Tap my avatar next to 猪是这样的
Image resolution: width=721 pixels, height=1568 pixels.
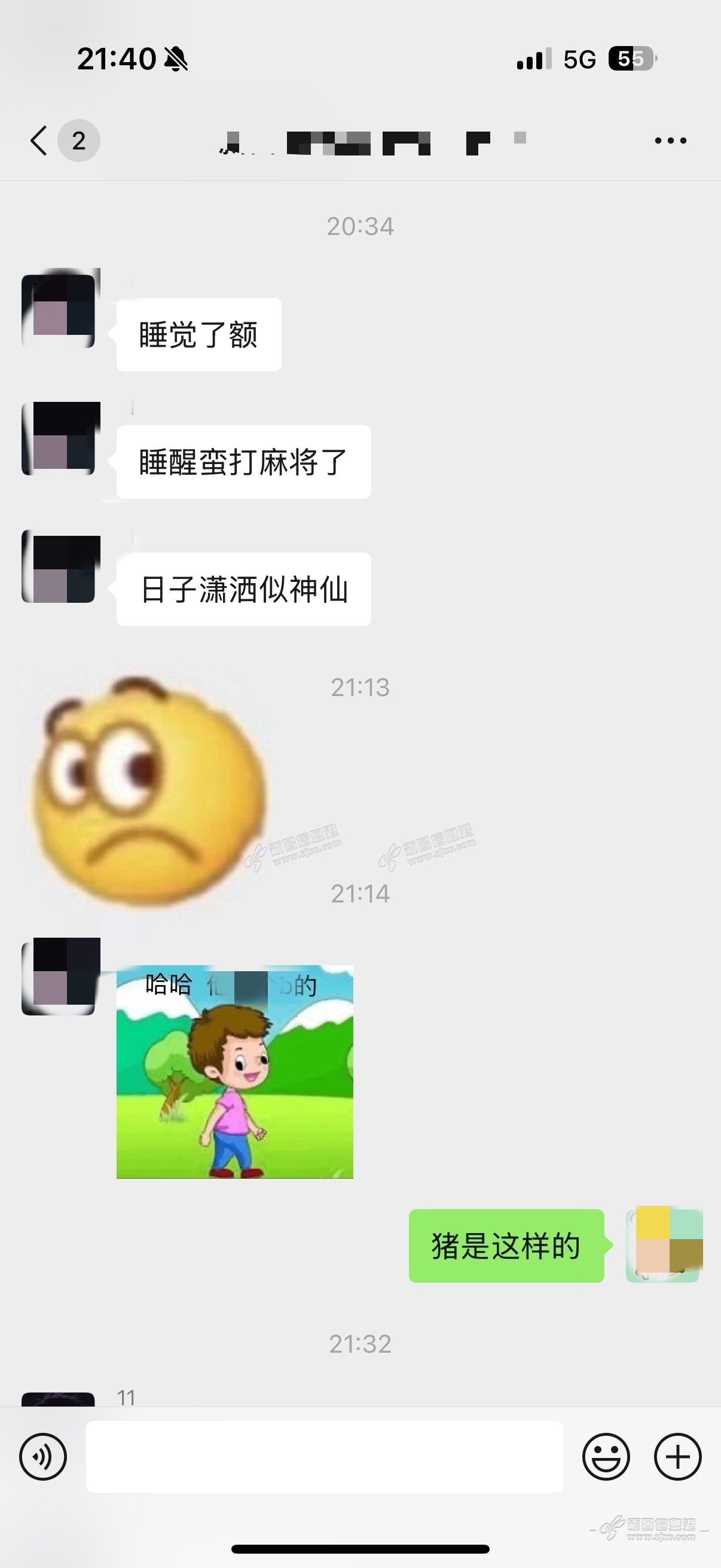click(x=664, y=1245)
